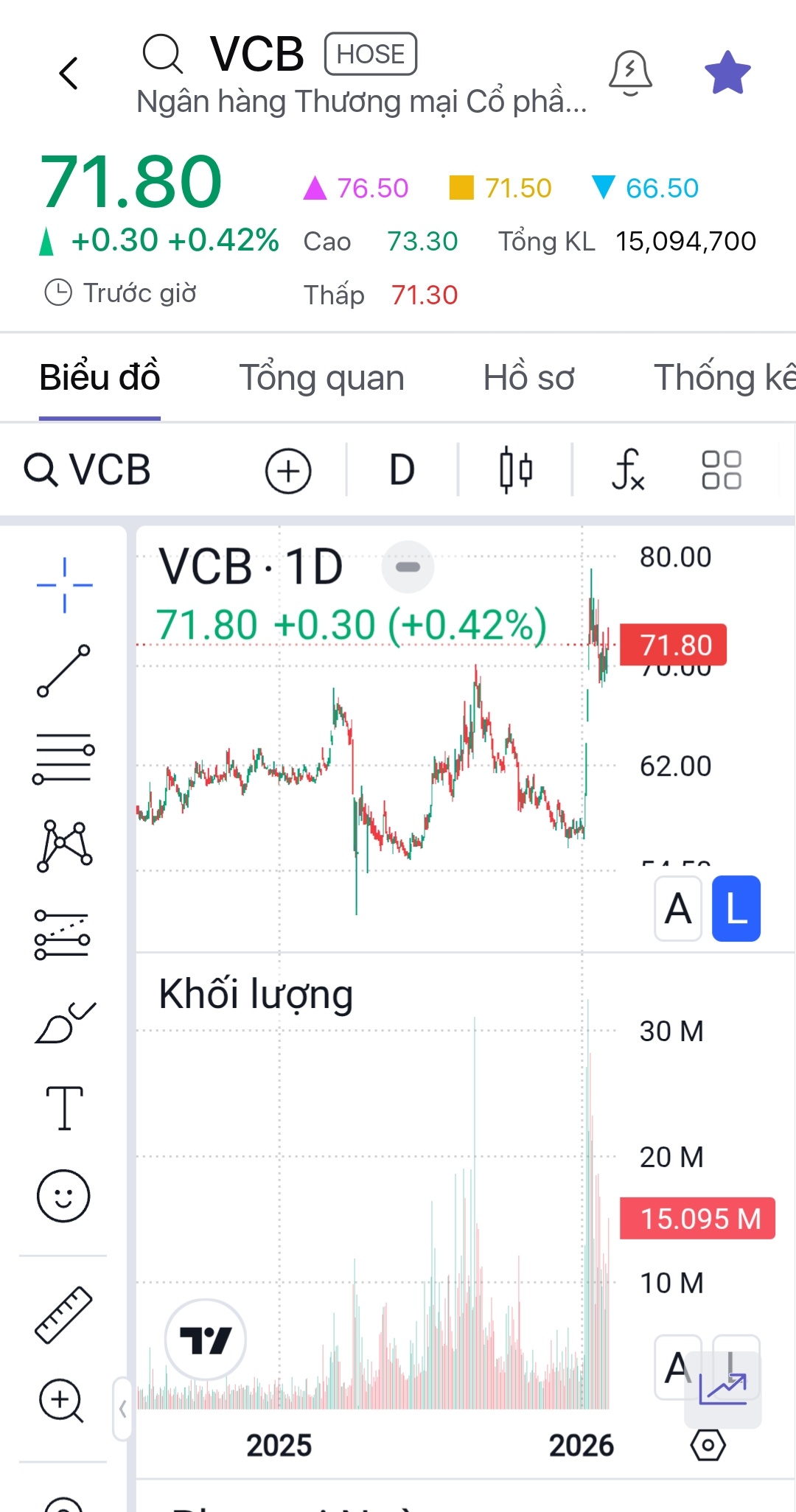This screenshot has width=796, height=1512.
Task: Remove VCB from favorites star
Action: coord(727,73)
